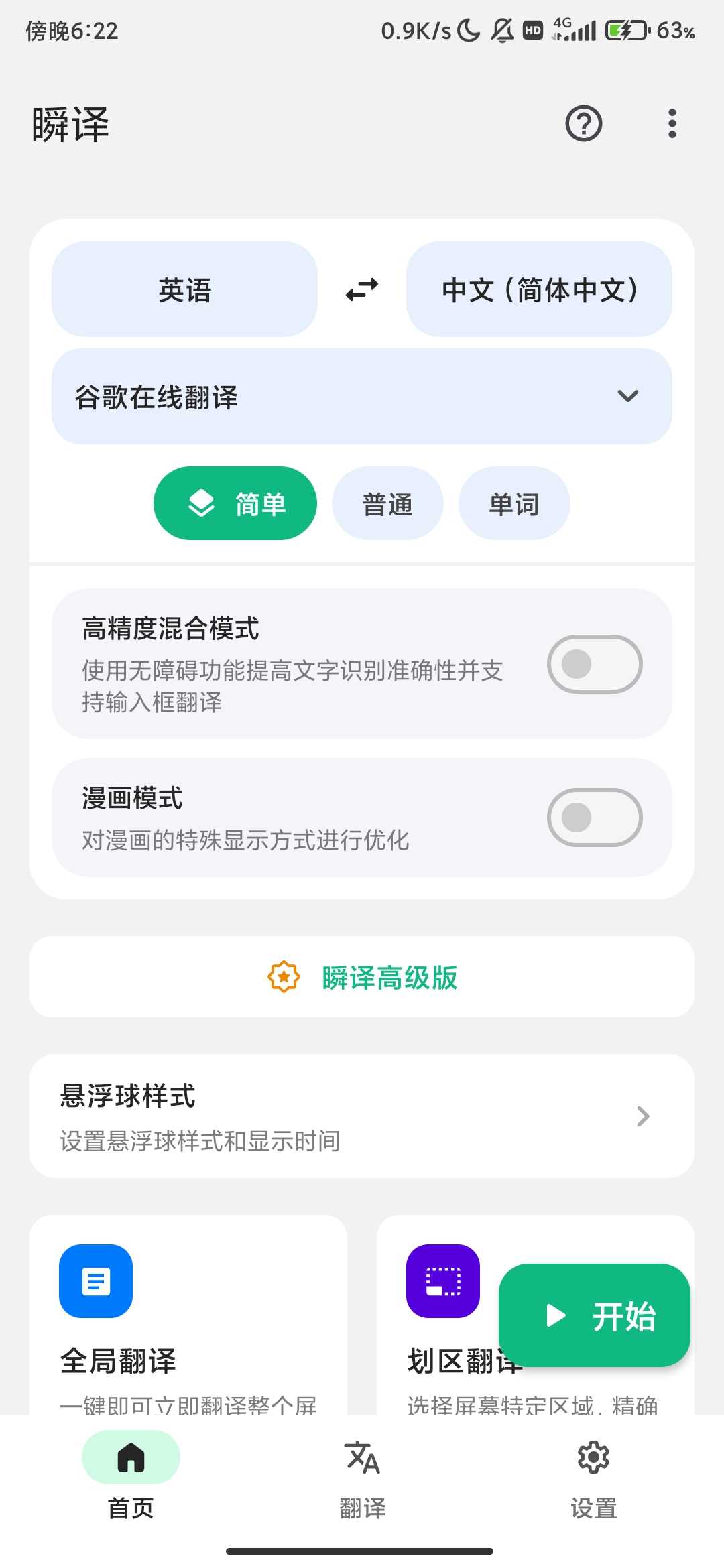Switch to 单词 mode
724x1568 pixels.
(x=514, y=504)
